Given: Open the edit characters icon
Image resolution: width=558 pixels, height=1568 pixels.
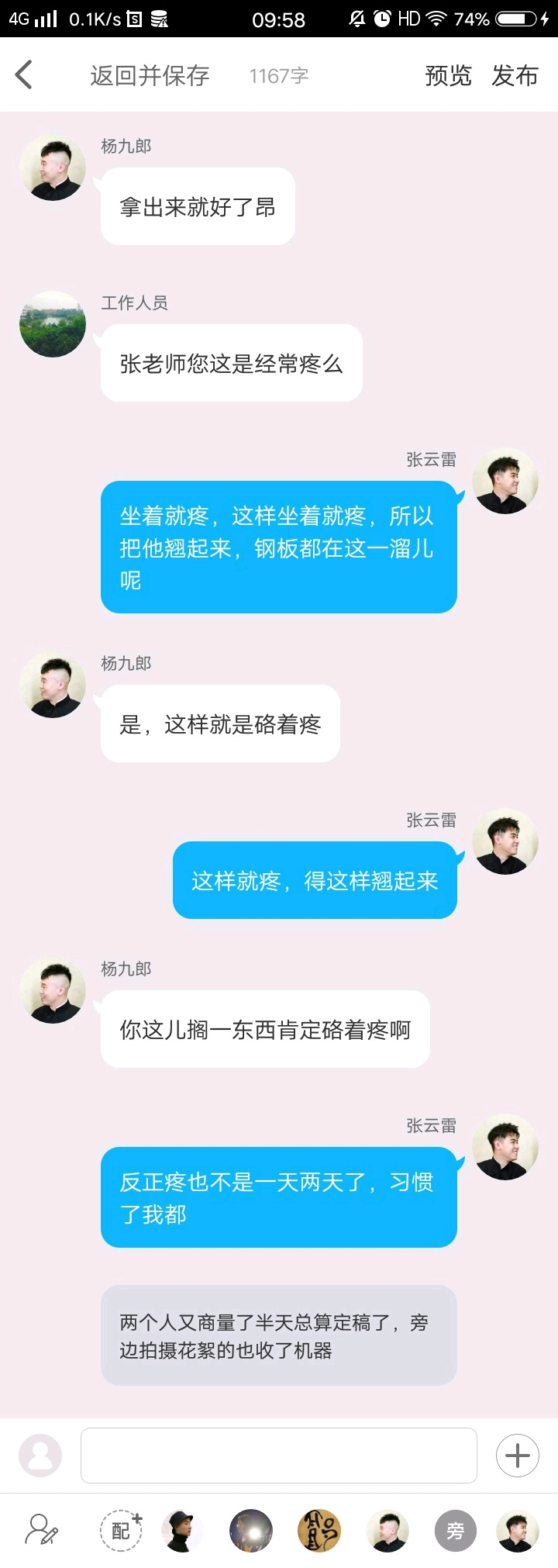Looking at the screenshot, I should 42,1529.
